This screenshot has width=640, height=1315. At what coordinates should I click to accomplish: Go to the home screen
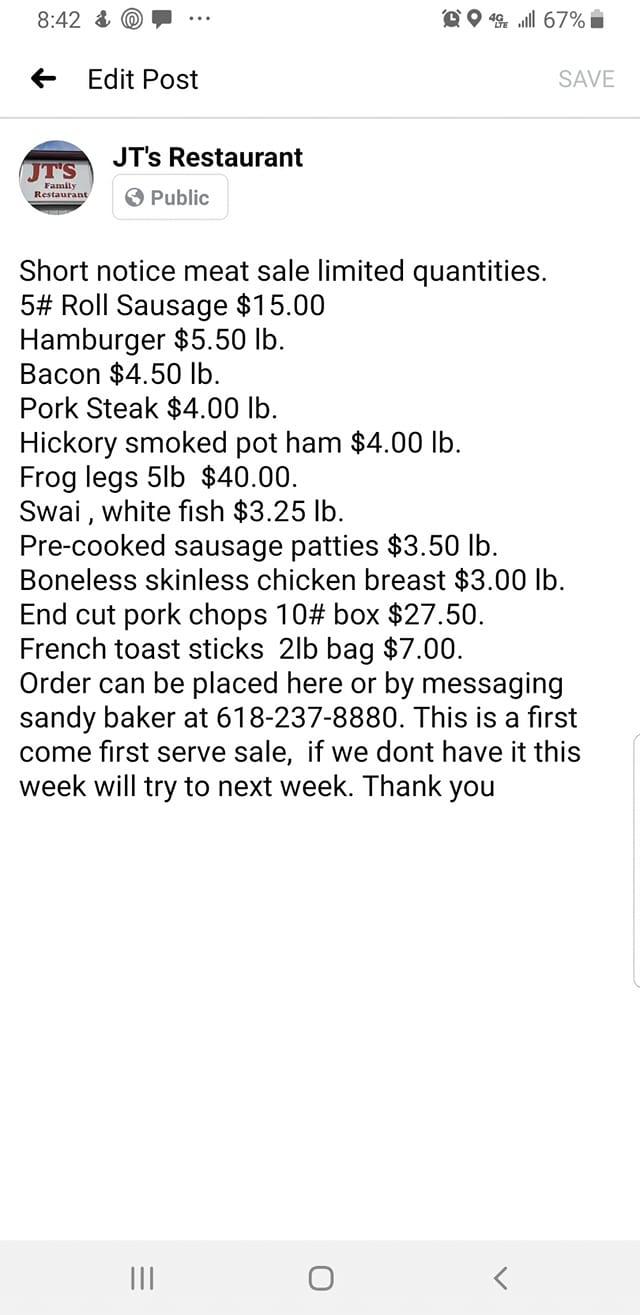tap(320, 1277)
